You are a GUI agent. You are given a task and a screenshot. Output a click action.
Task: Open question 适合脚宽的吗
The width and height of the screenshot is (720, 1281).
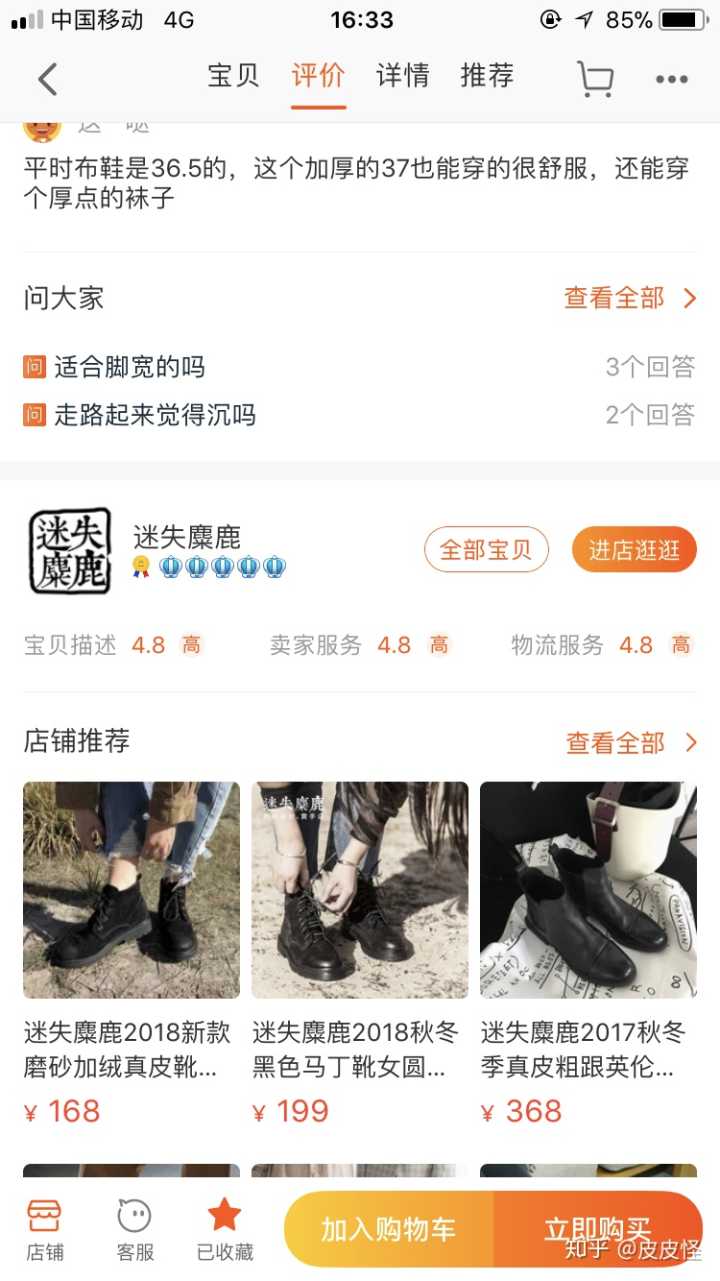[x=130, y=367]
